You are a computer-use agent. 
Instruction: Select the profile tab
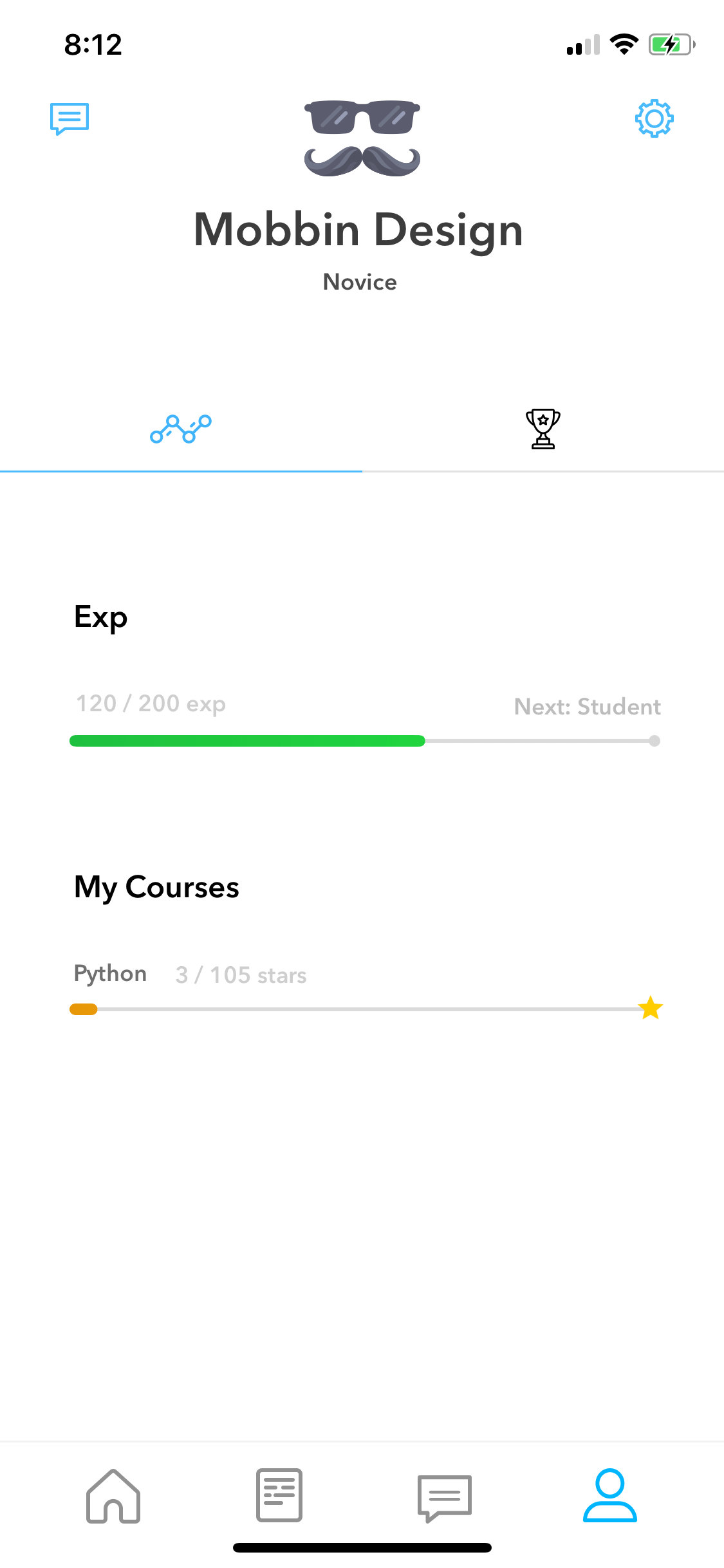610,1495
